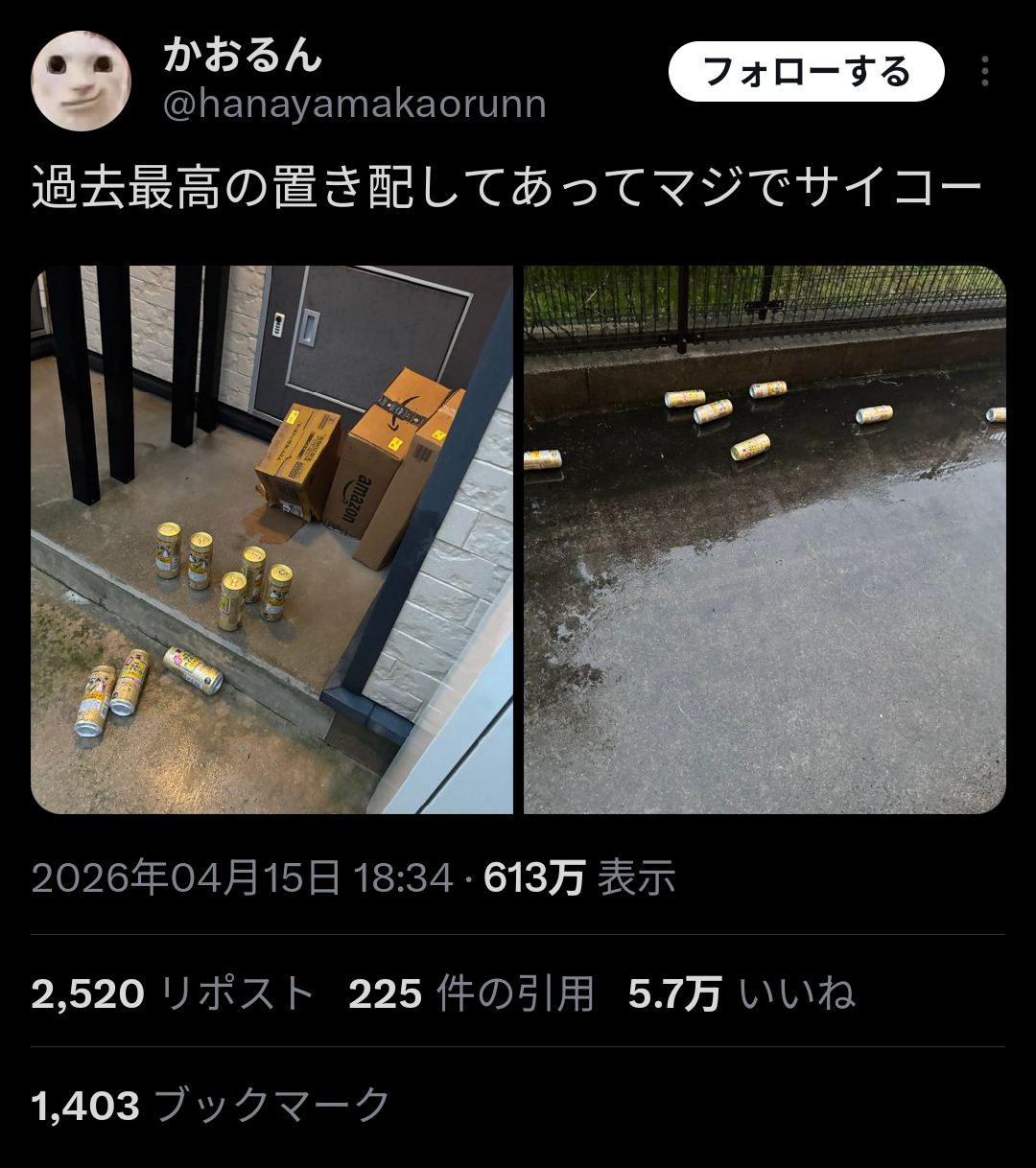The width and height of the screenshot is (1036, 1168).
Task: View the Amazon boxes photo on the left
Action: click(x=271, y=539)
